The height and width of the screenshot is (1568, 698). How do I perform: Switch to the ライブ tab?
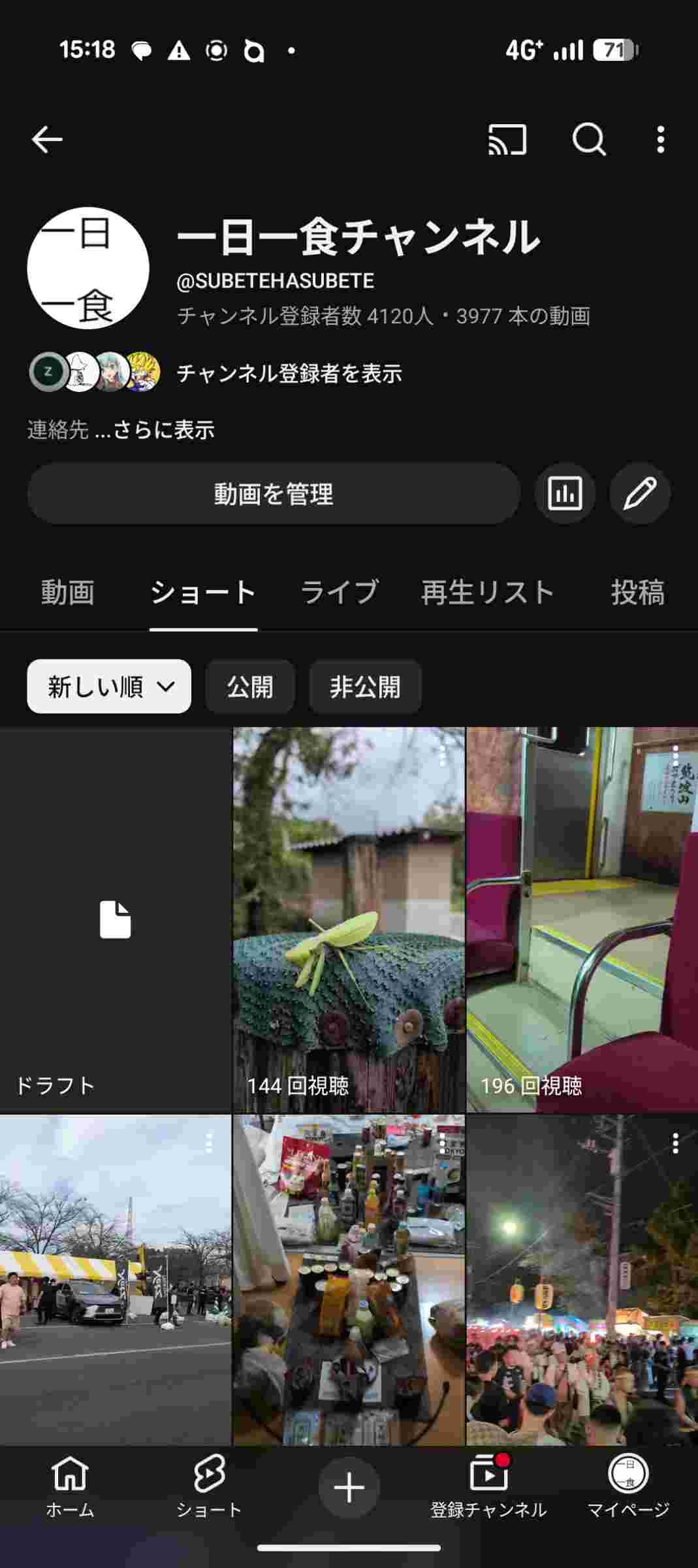(x=339, y=593)
